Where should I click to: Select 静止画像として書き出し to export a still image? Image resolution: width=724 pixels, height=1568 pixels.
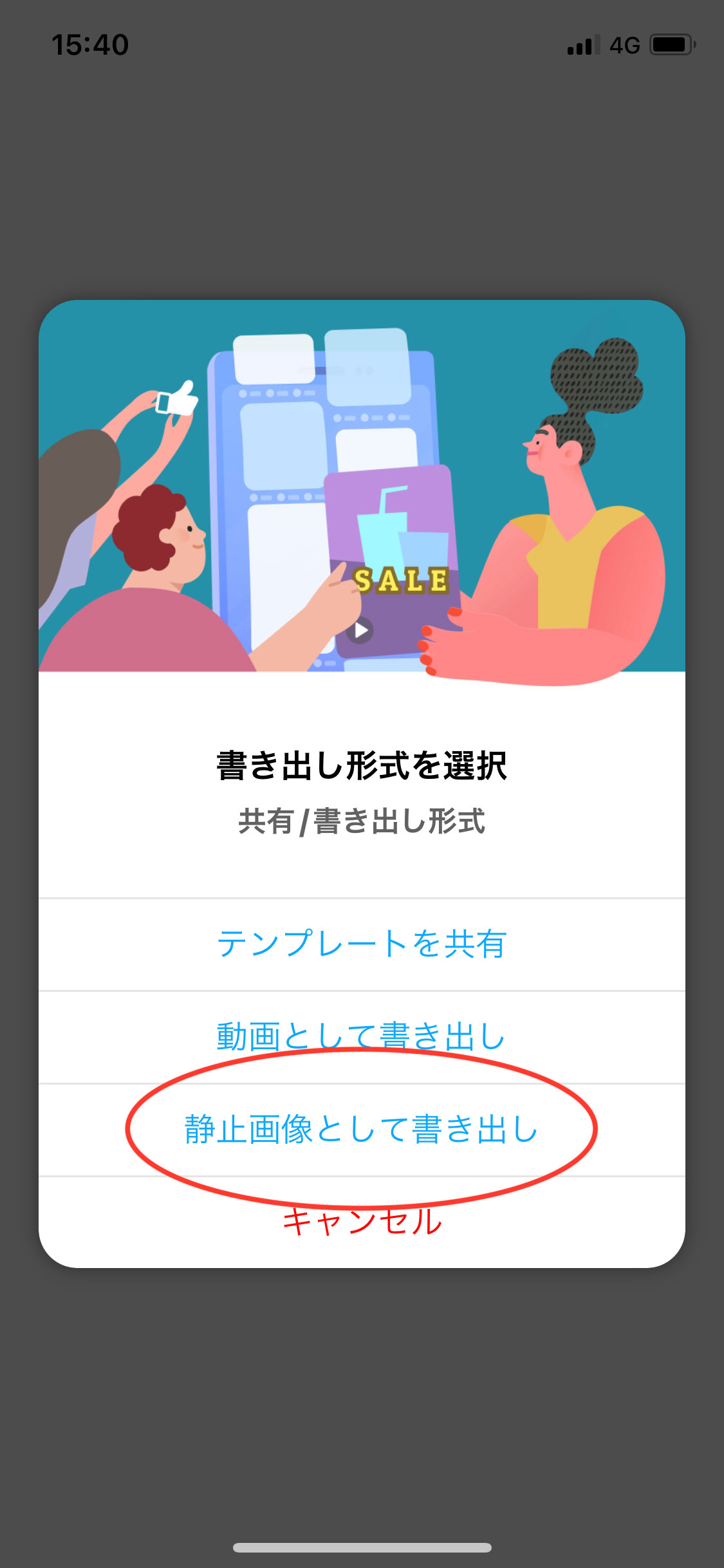362,1130
